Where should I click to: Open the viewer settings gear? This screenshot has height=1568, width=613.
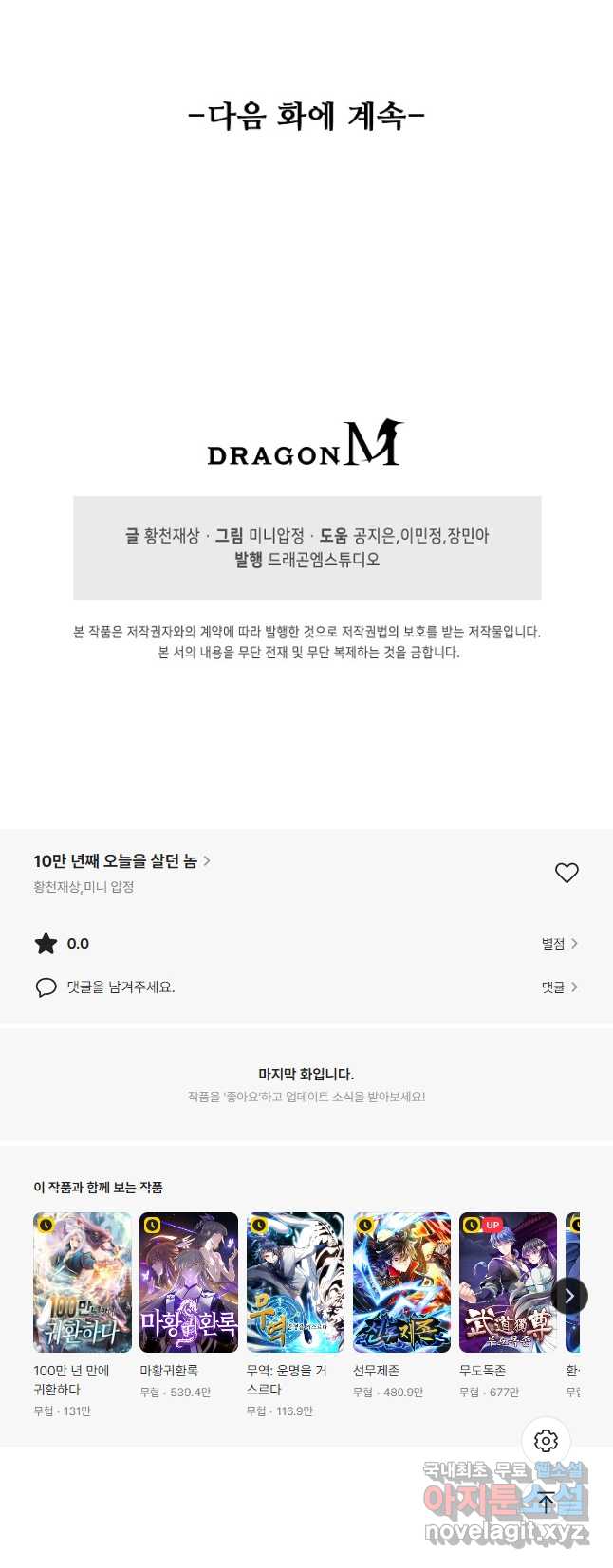[546, 1442]
